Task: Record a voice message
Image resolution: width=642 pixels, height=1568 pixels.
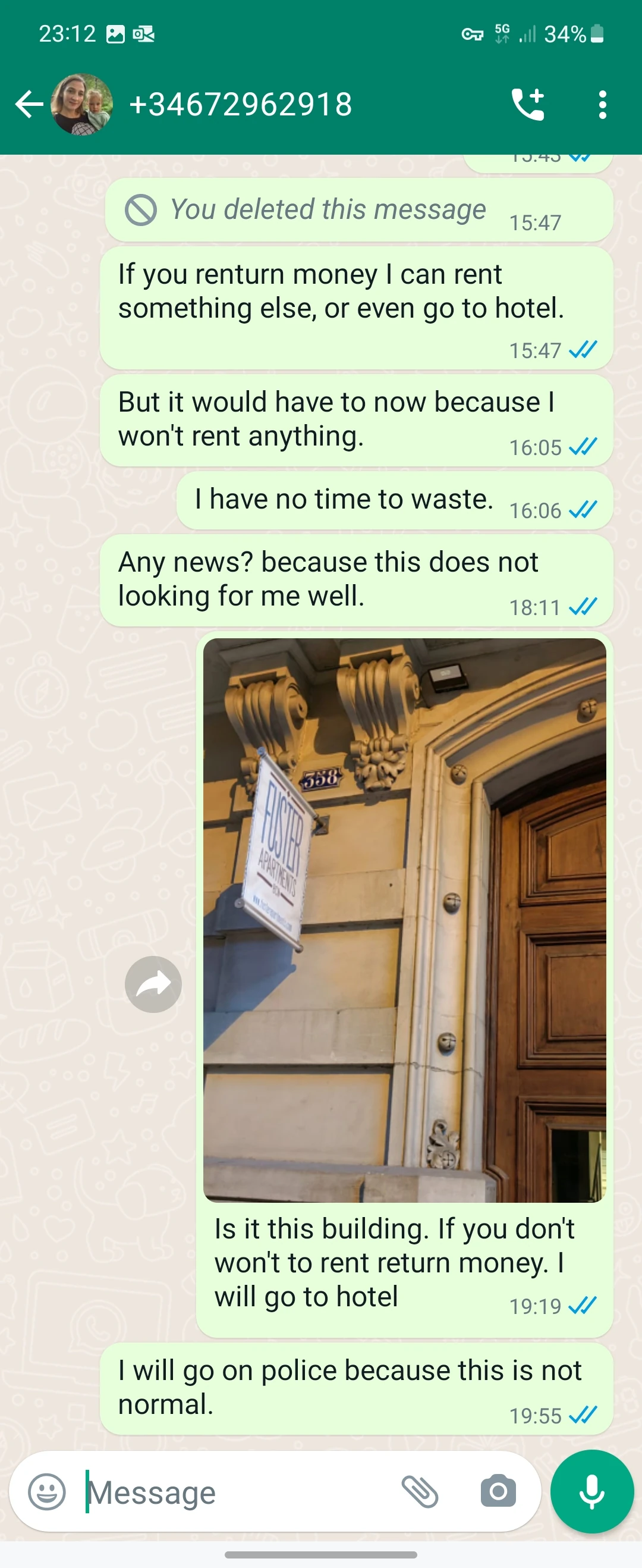Action: pos(591,1492)
